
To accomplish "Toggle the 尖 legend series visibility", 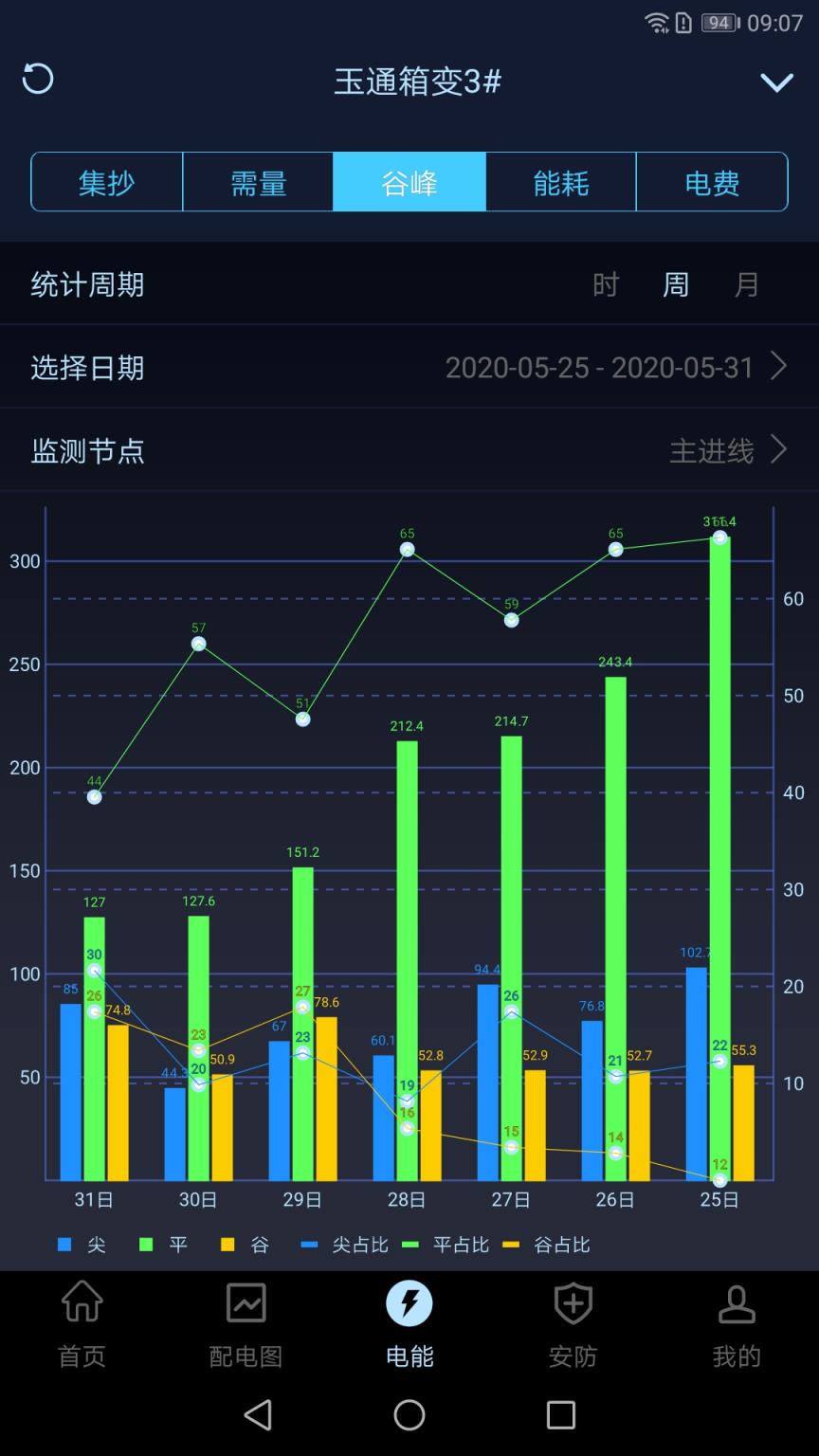I will pos(80,1245).
